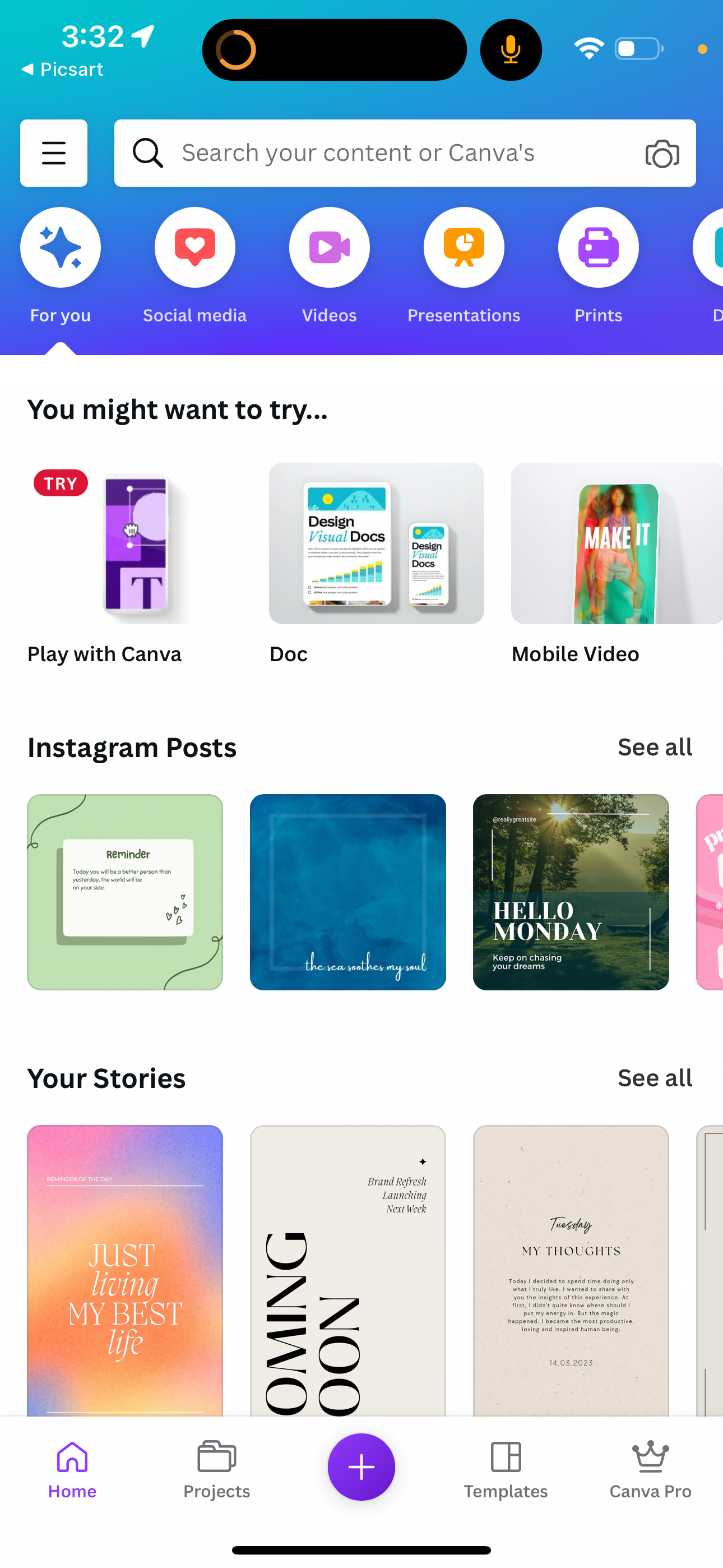723x1568 pixels.
Task: Open the Videos category
Action: click(329, 247)
